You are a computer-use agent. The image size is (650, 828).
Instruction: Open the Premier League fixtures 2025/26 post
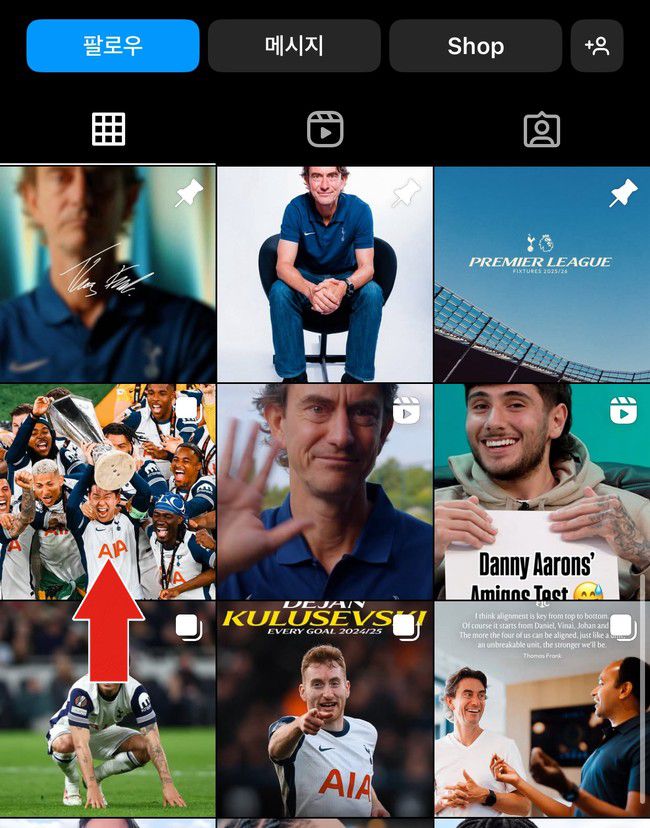coord(542,274)
